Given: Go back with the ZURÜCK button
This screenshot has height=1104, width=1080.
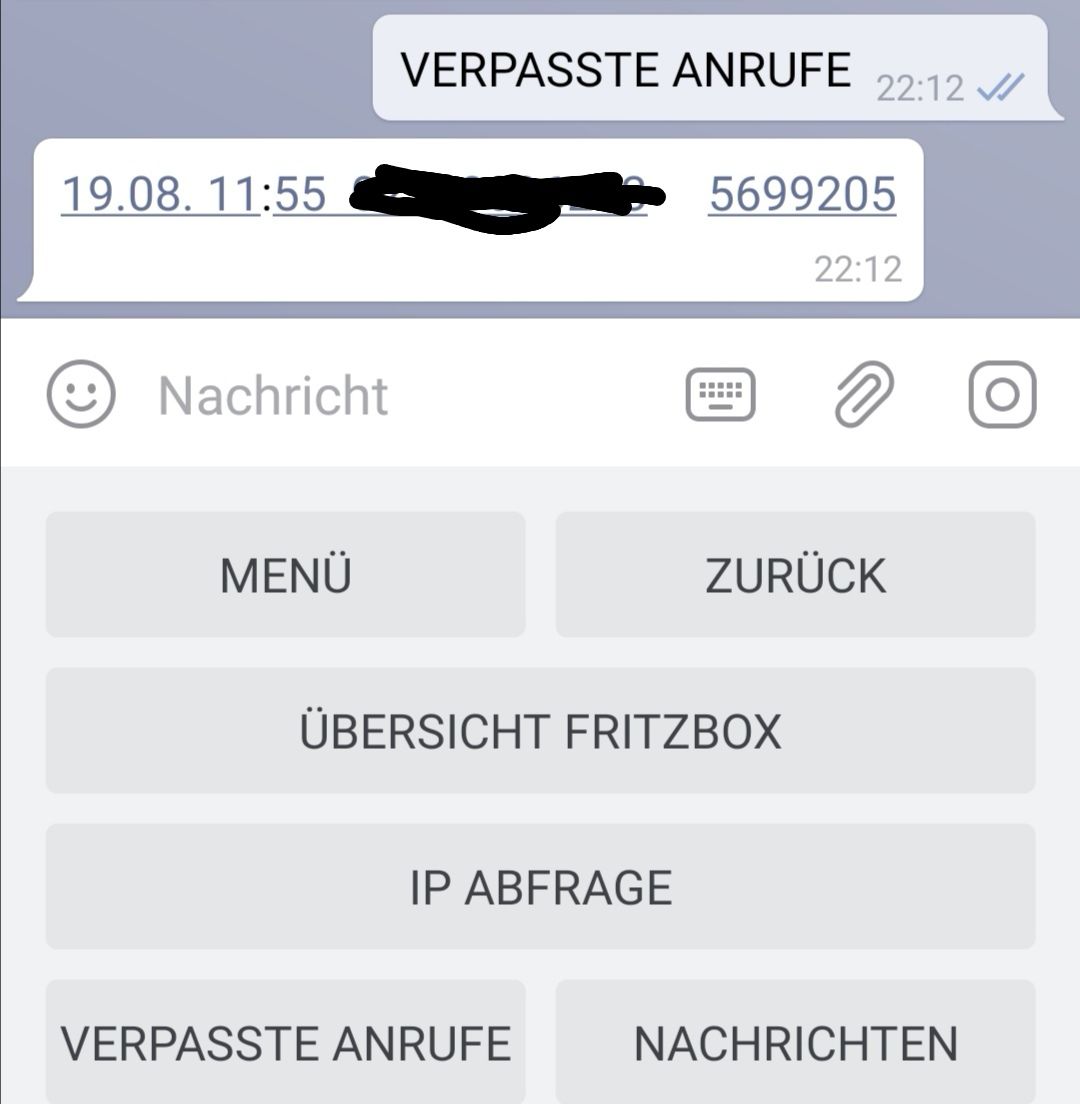Looking at the screenshot, I should tap(795, 575).
